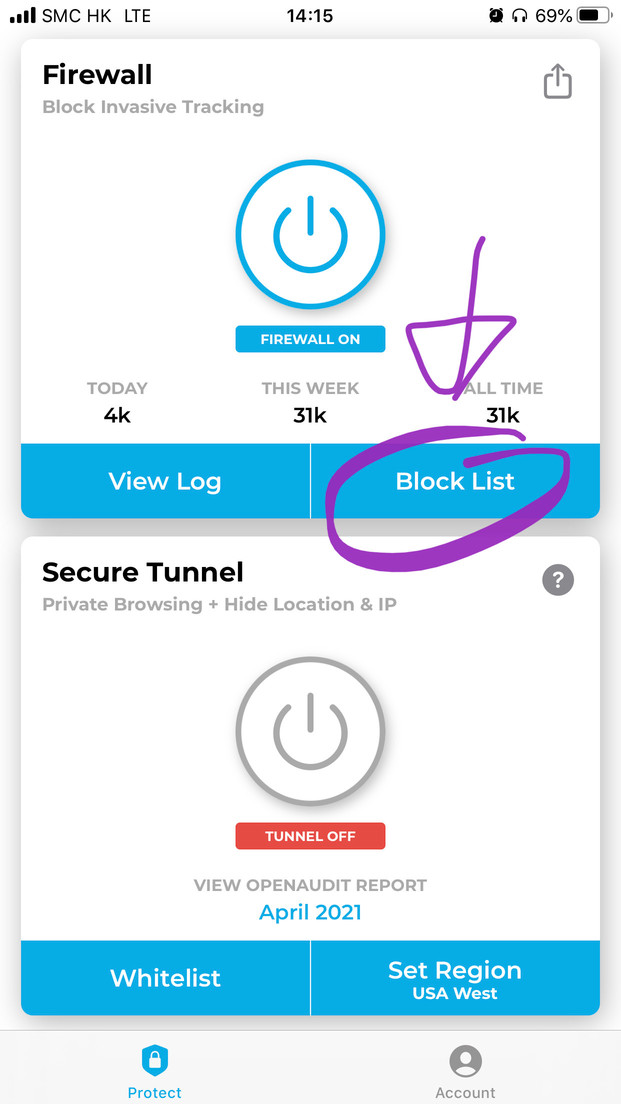621x1104 pixels.
Task: Share firewall stats via share icon
Action: [x=558, y=82]
